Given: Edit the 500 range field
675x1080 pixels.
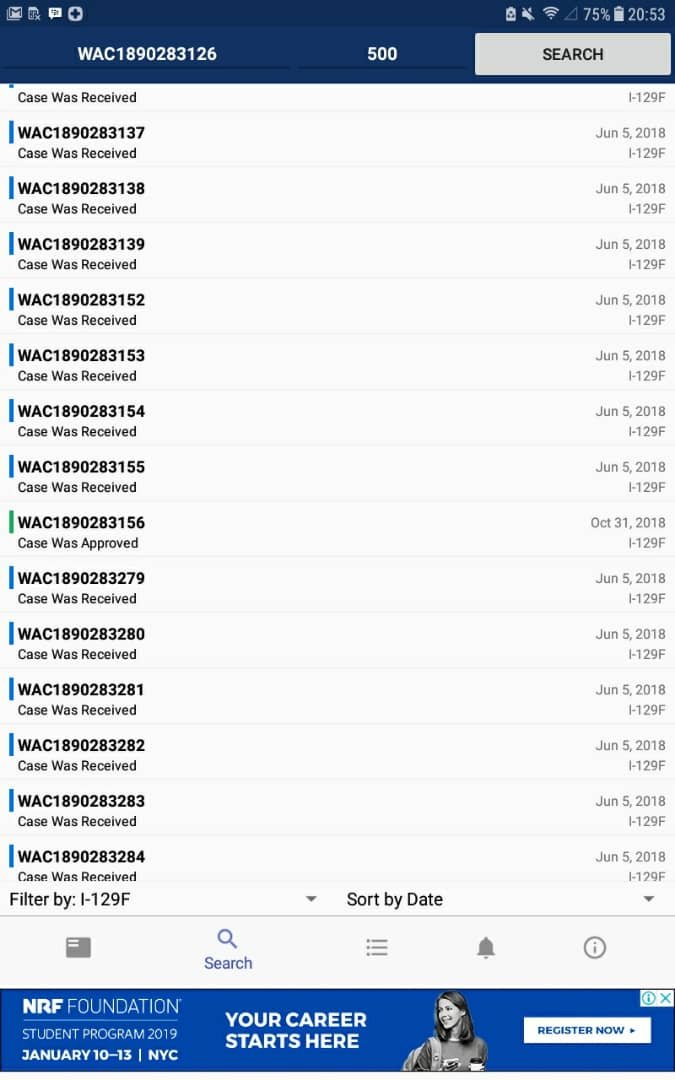Looking at the screenshot, I should click(x=382, y=54).
